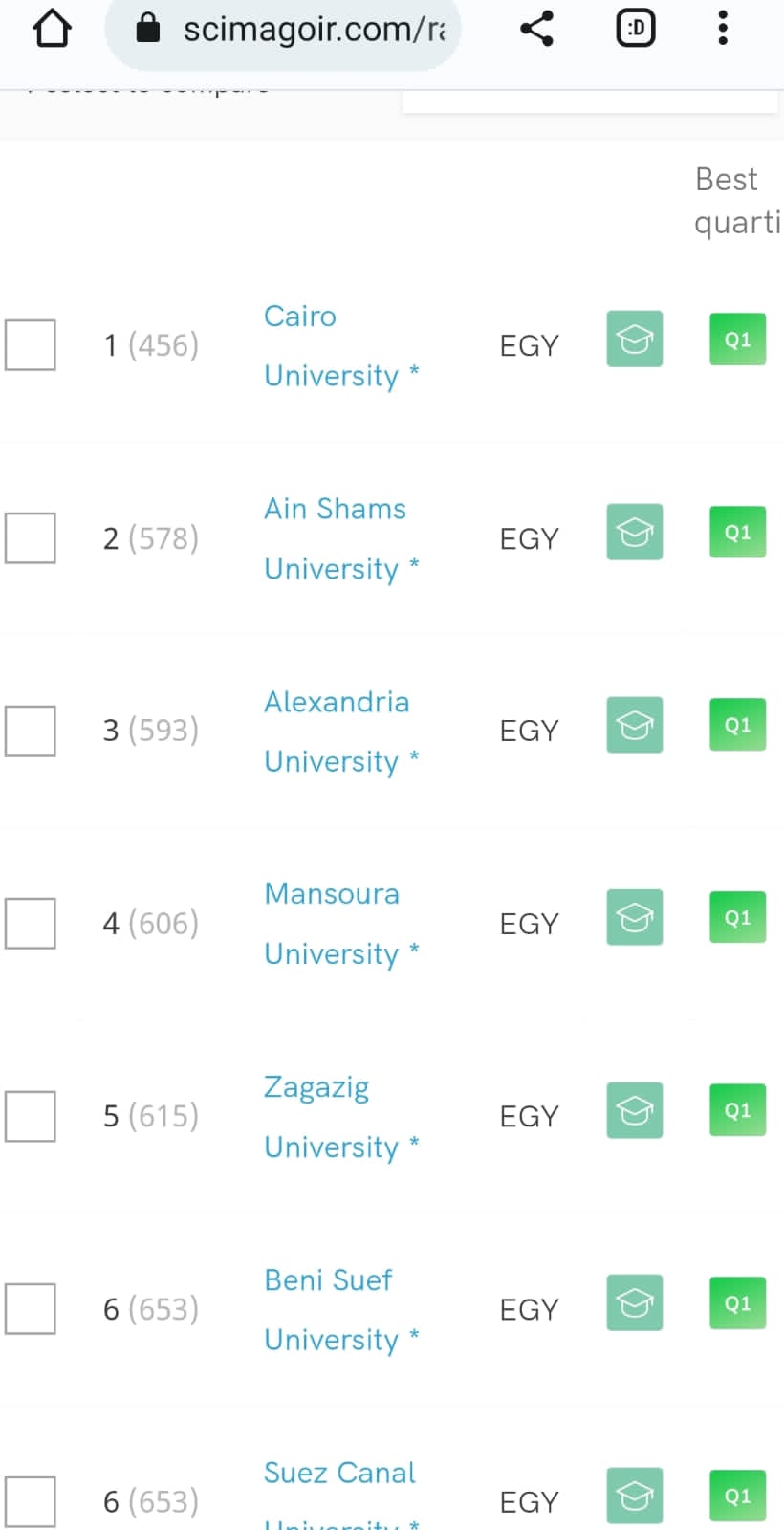This screenshot has width=784, height=1530.
Task: Select the Cairo University checkbox
Action: [x=31, y=344]
